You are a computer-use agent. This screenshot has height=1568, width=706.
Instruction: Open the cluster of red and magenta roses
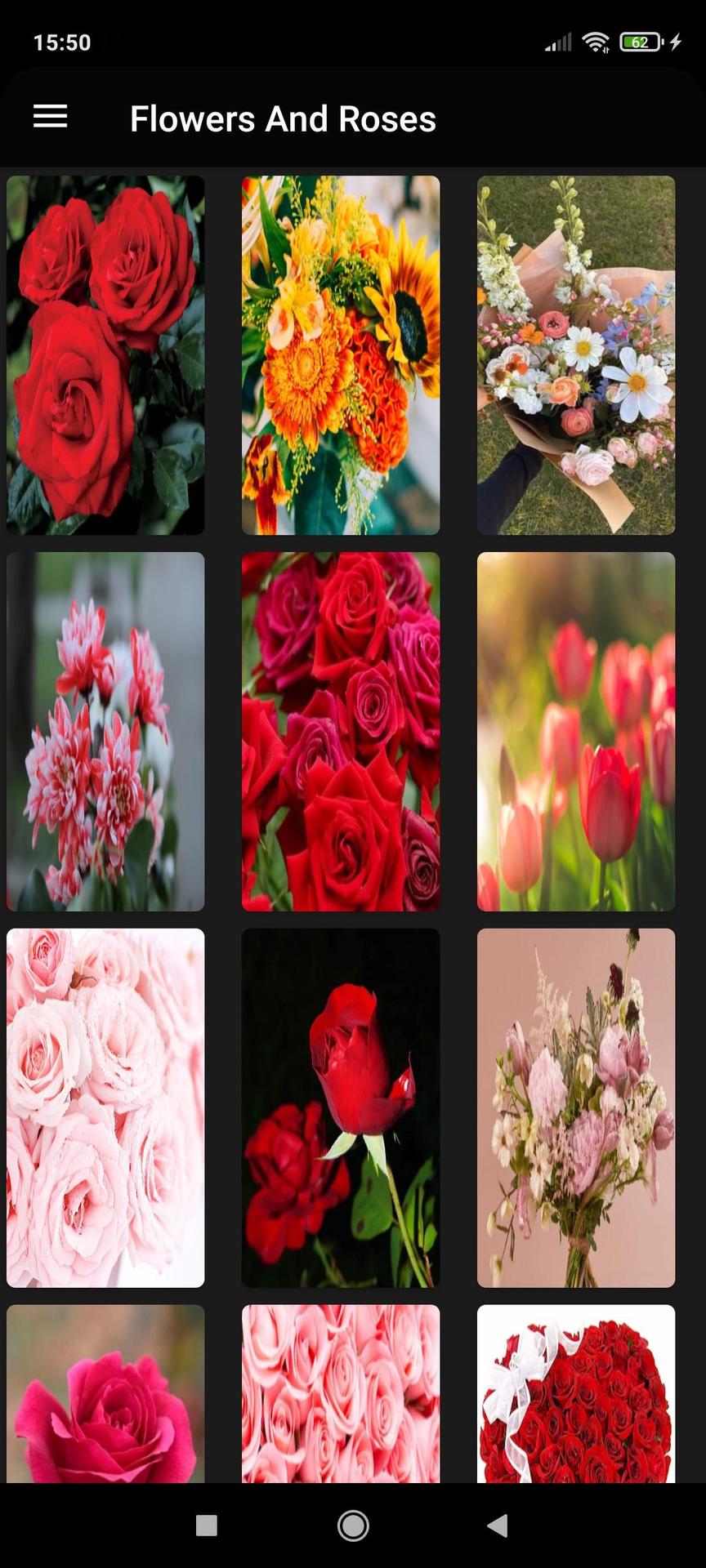click(341, 732)
